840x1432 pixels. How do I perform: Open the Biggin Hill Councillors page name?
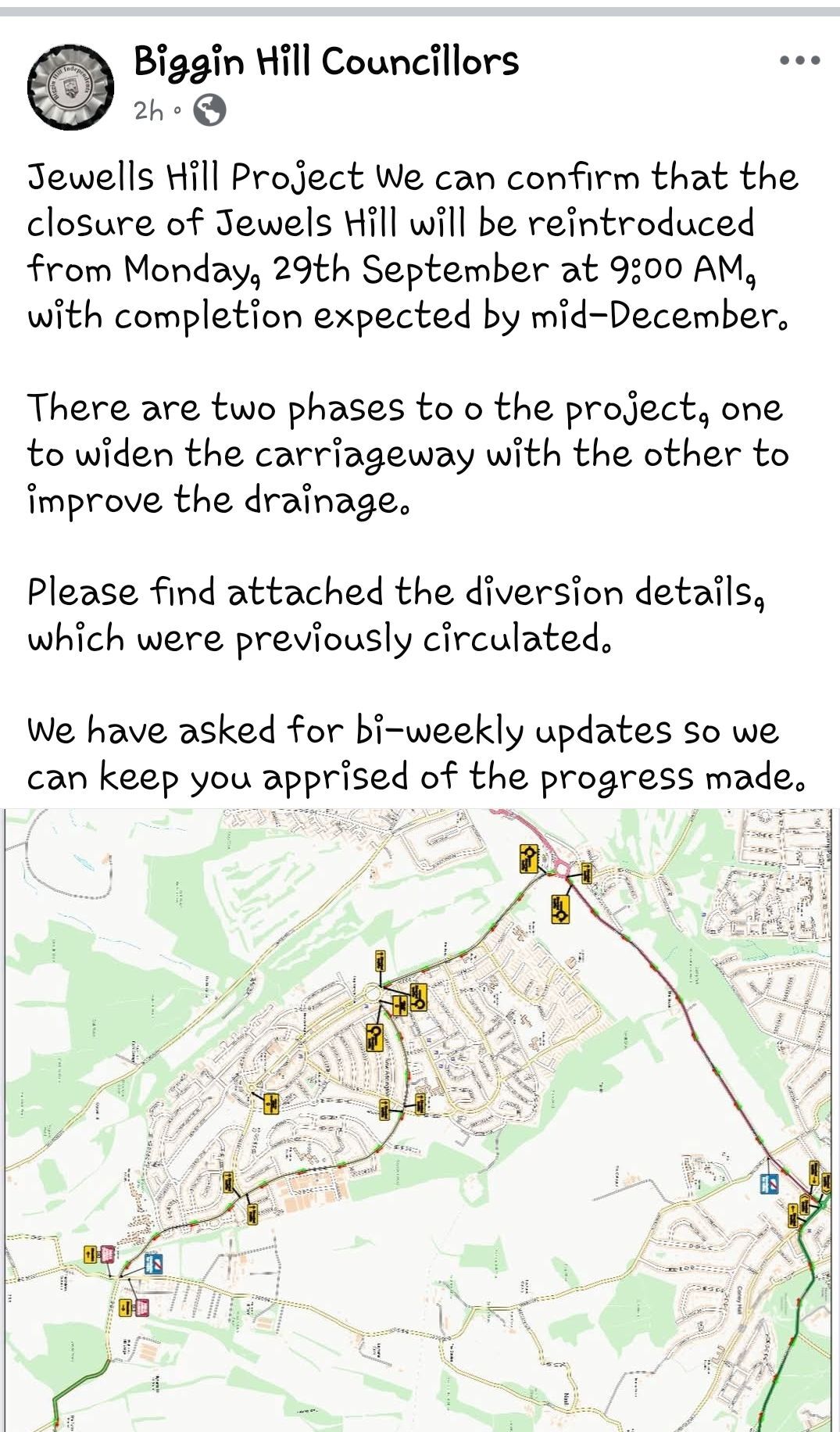pyautogui.click(x=326, y=61)
